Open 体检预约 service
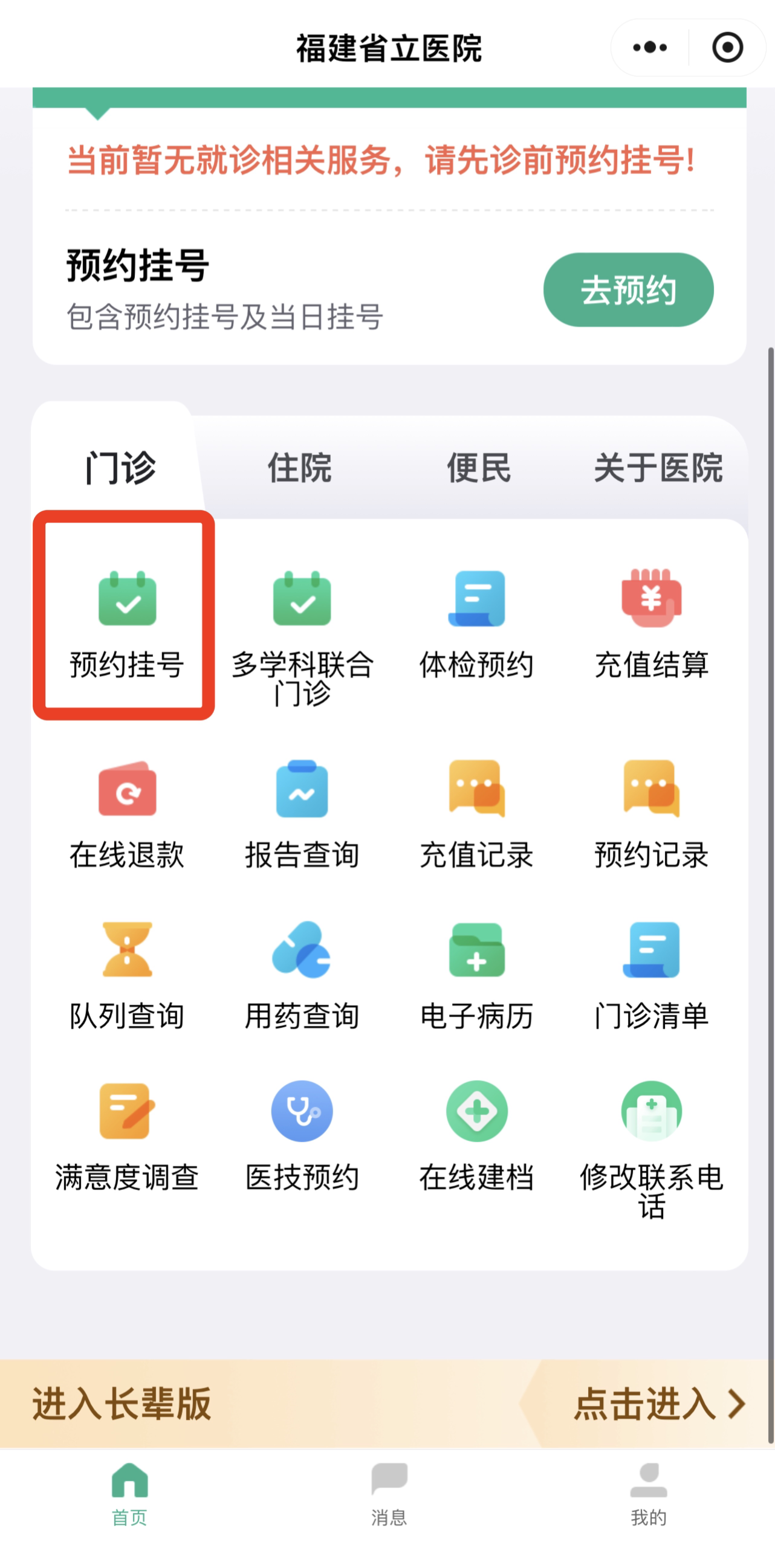This screenshot has width=775, height=1568. click(476, 621)
